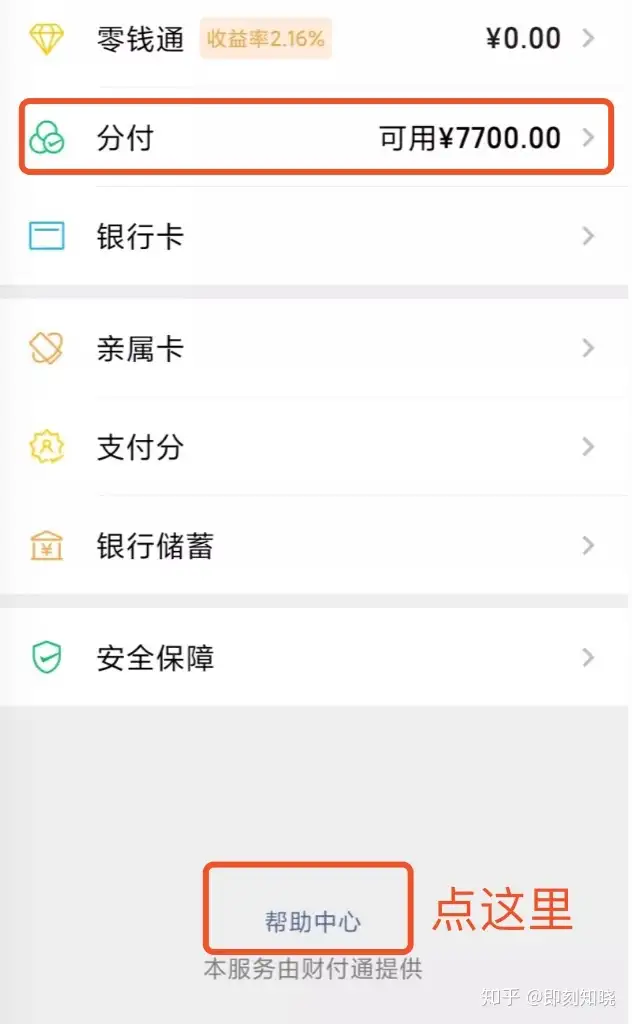Open the 银行卡 row
The image size is (632, 1024).
[x=314, y=236]
